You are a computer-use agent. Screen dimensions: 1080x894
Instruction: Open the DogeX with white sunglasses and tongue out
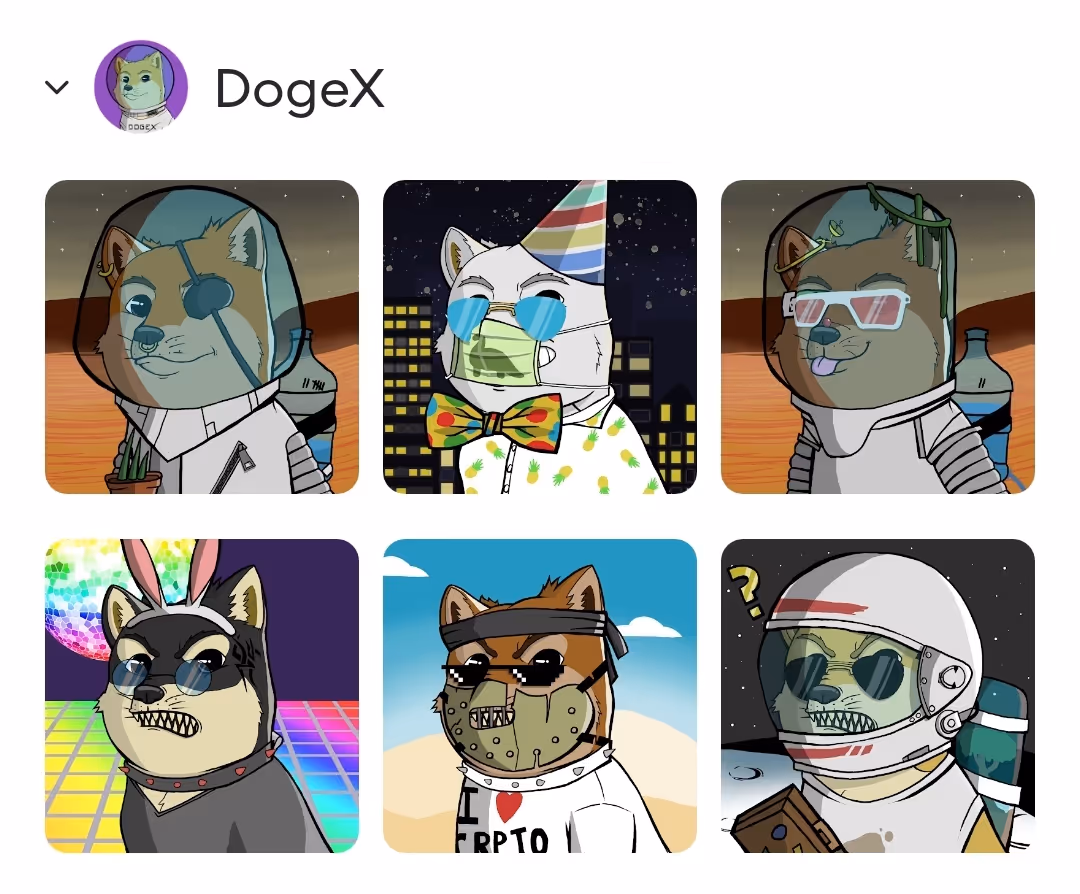click(877, 337)
